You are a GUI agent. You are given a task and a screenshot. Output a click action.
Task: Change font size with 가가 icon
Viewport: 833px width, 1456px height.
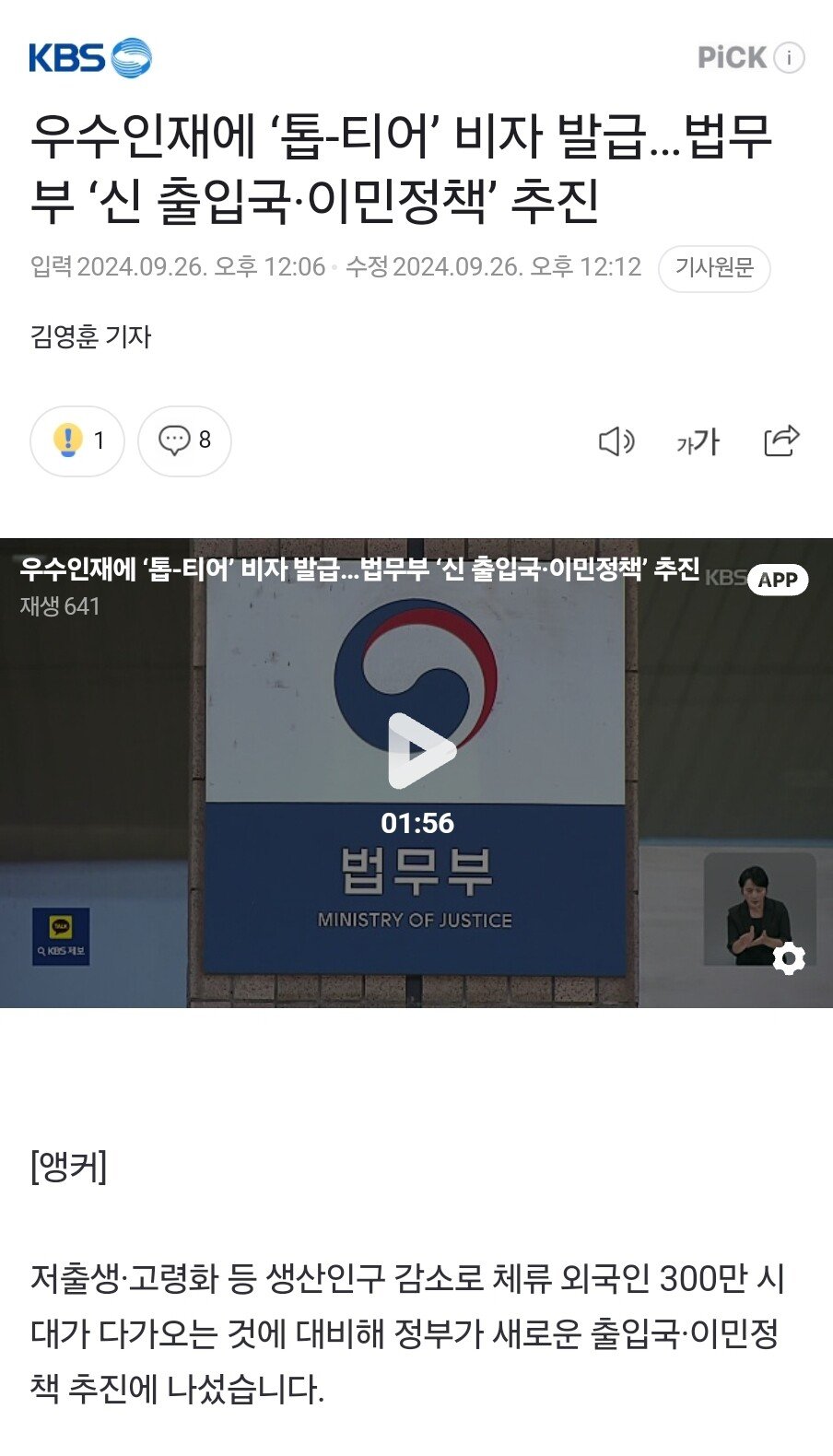pos(698,441)
